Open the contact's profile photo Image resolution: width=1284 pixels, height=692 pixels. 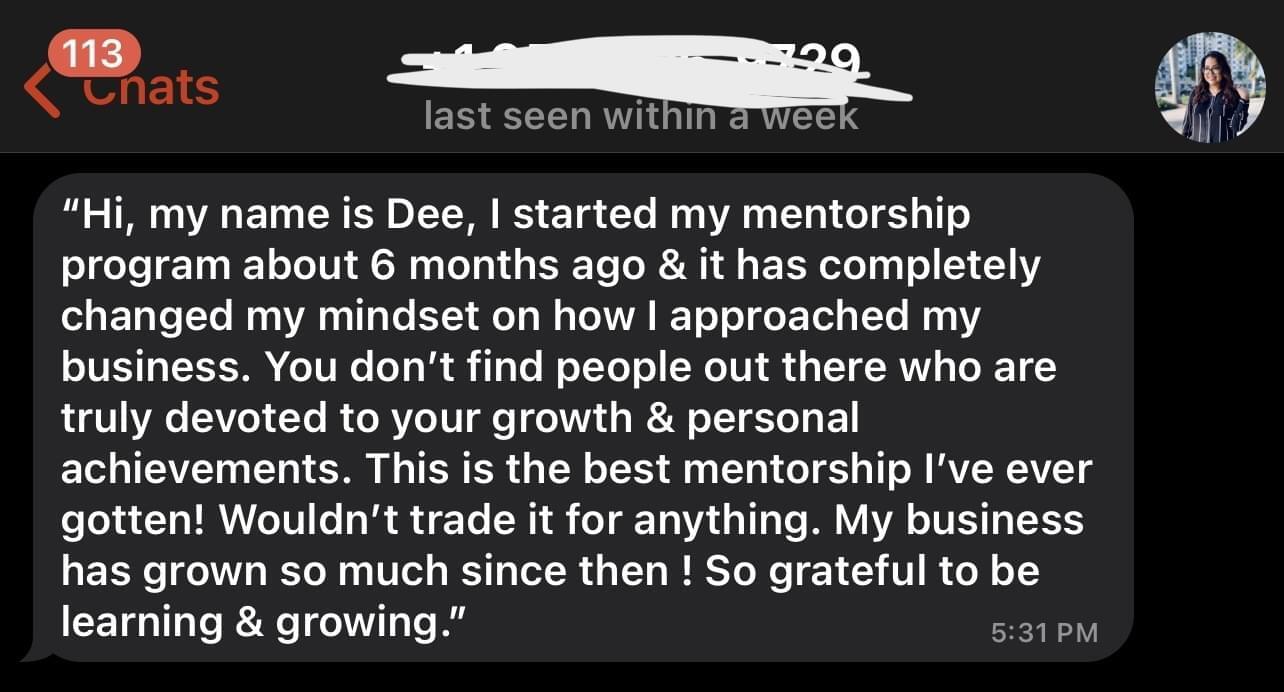click(1210, 87)
